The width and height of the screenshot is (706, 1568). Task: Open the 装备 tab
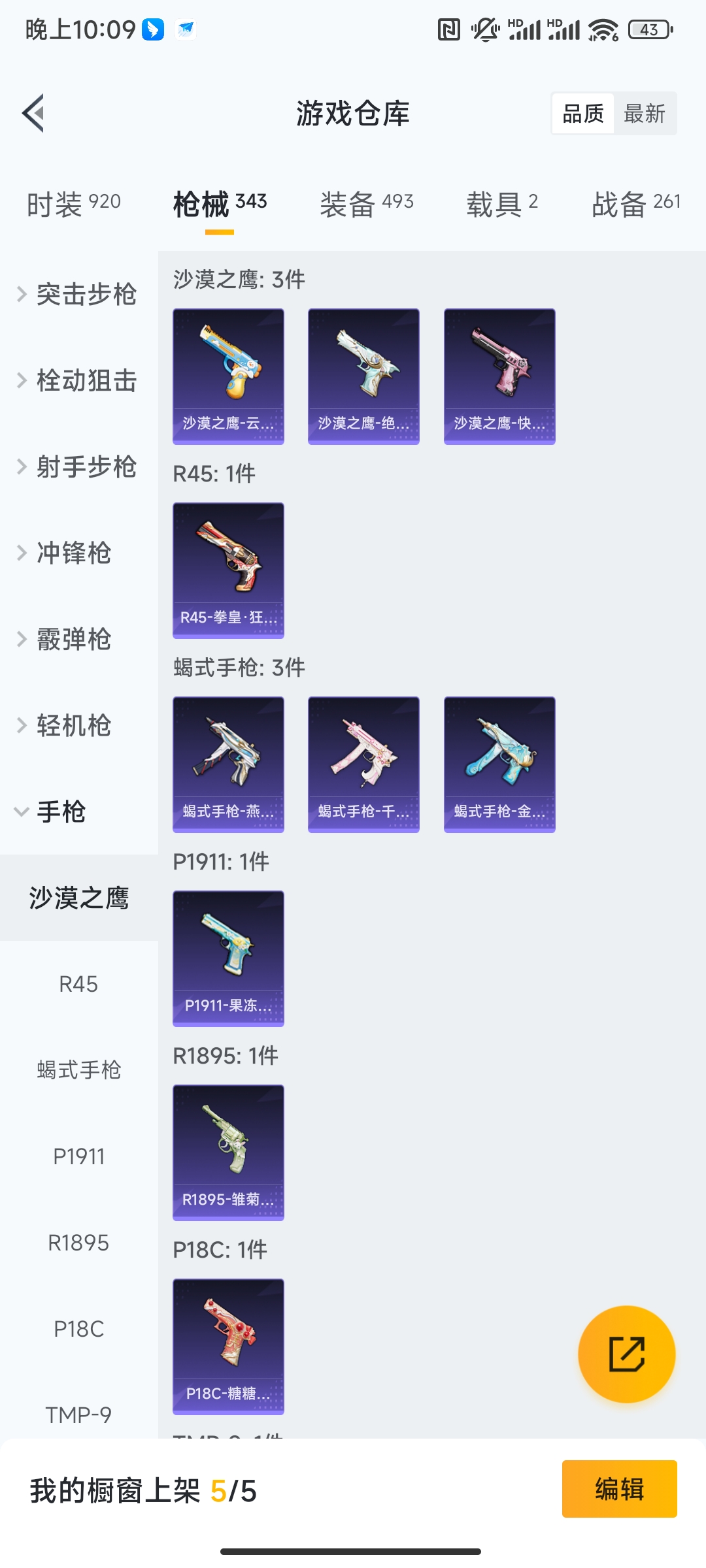pyautogui.click(x=366, y=204)
